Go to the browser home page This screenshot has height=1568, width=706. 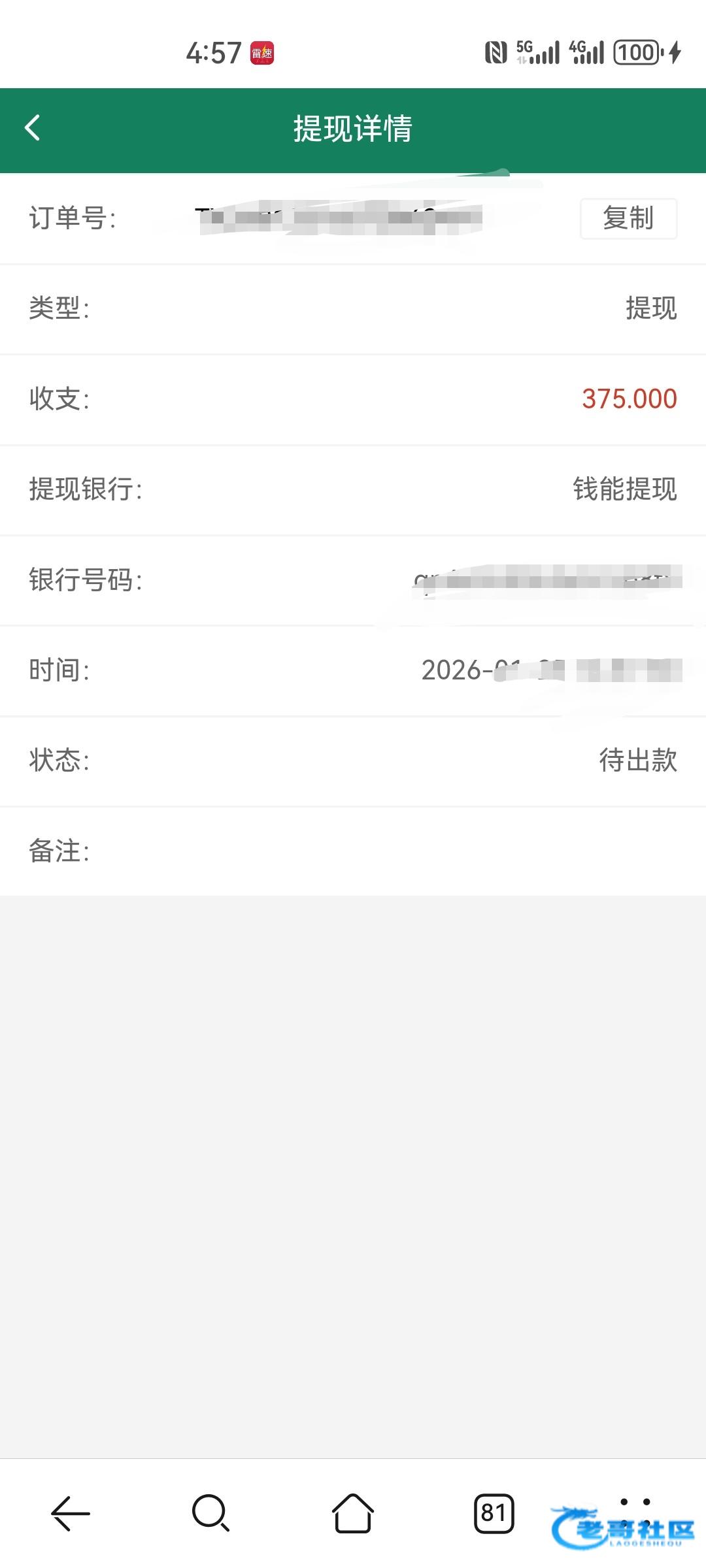pos(353,1513)
